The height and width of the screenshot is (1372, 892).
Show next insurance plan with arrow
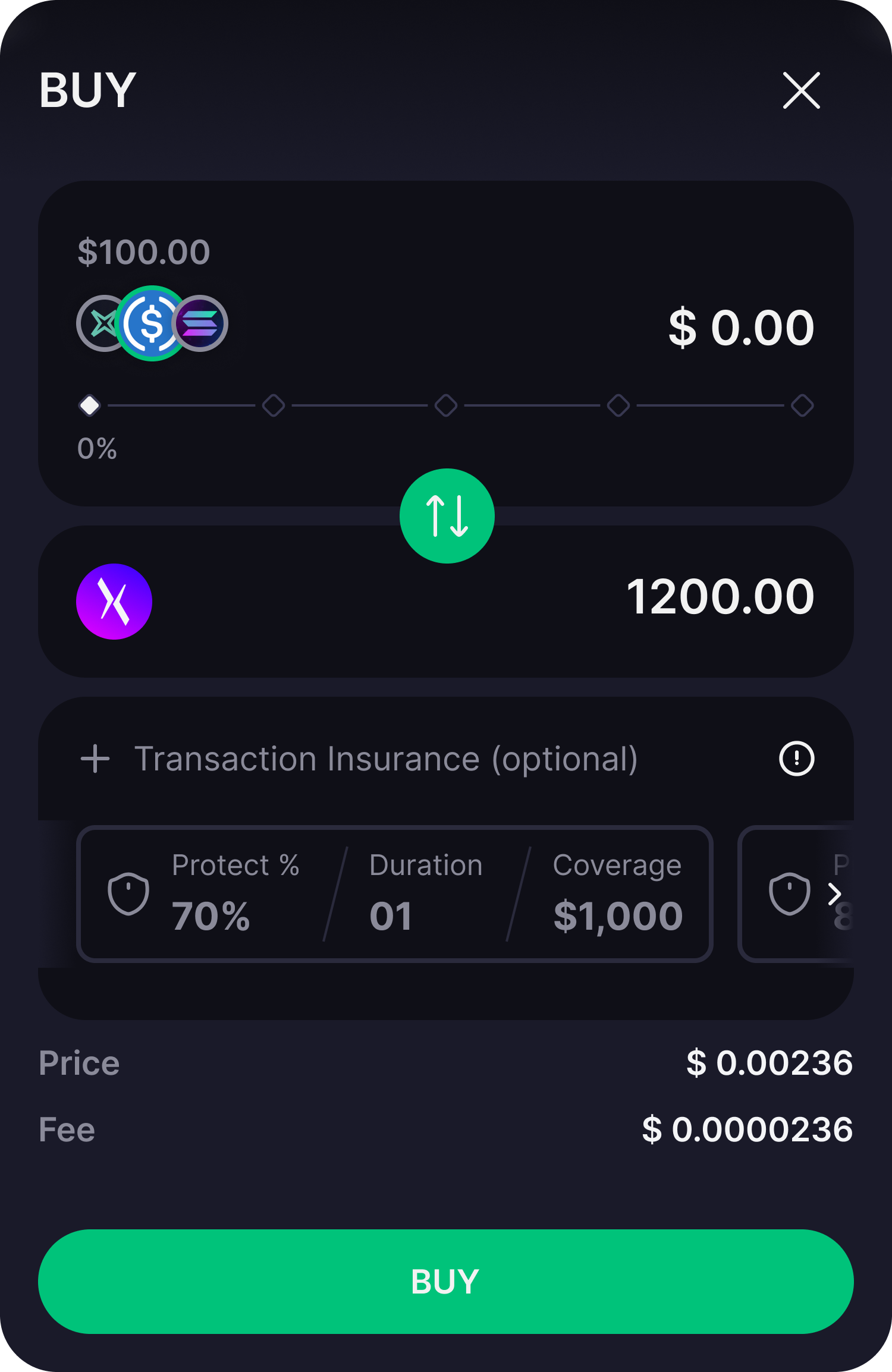click(x=835, y=893)
